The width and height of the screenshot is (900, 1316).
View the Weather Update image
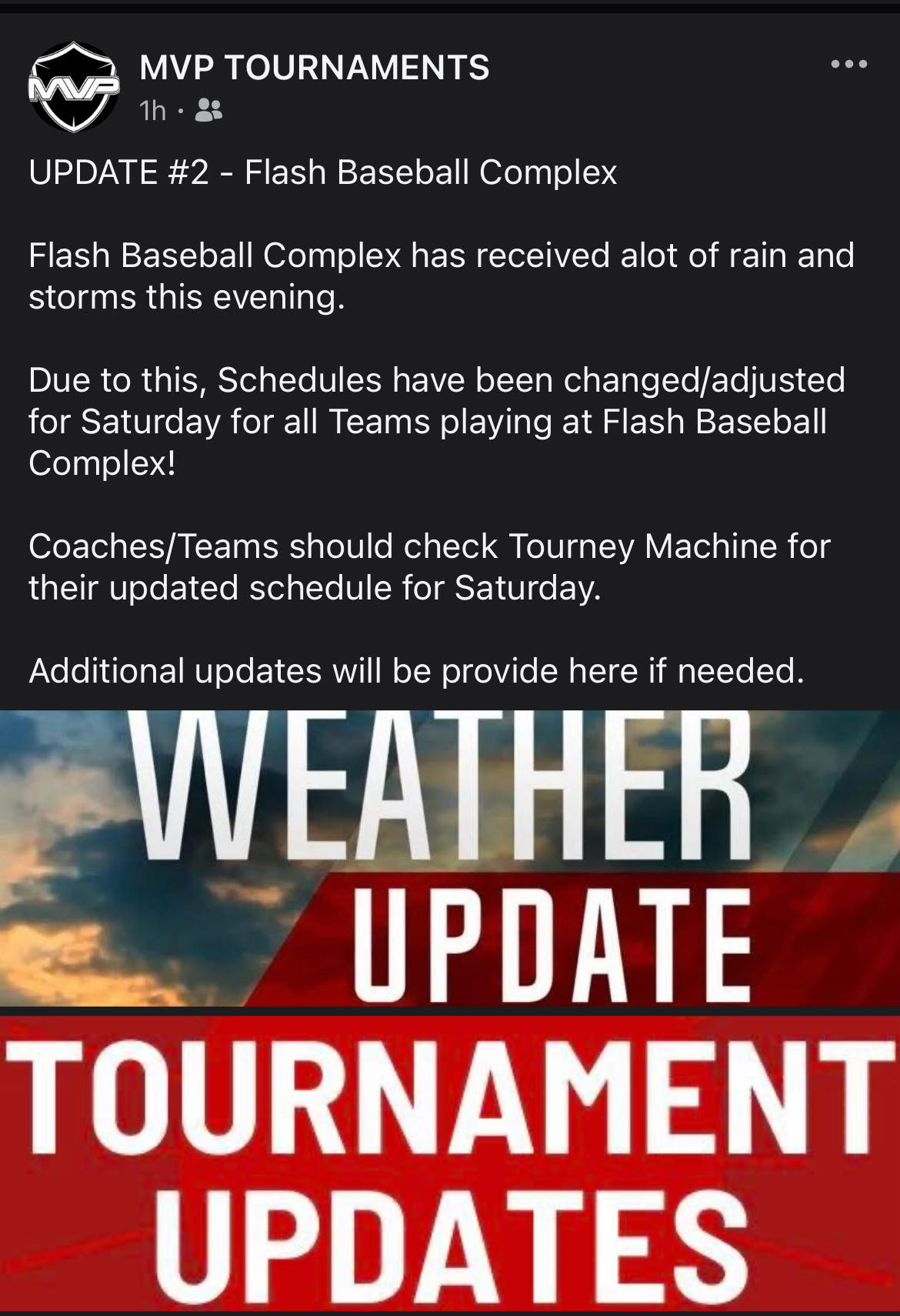450,858
